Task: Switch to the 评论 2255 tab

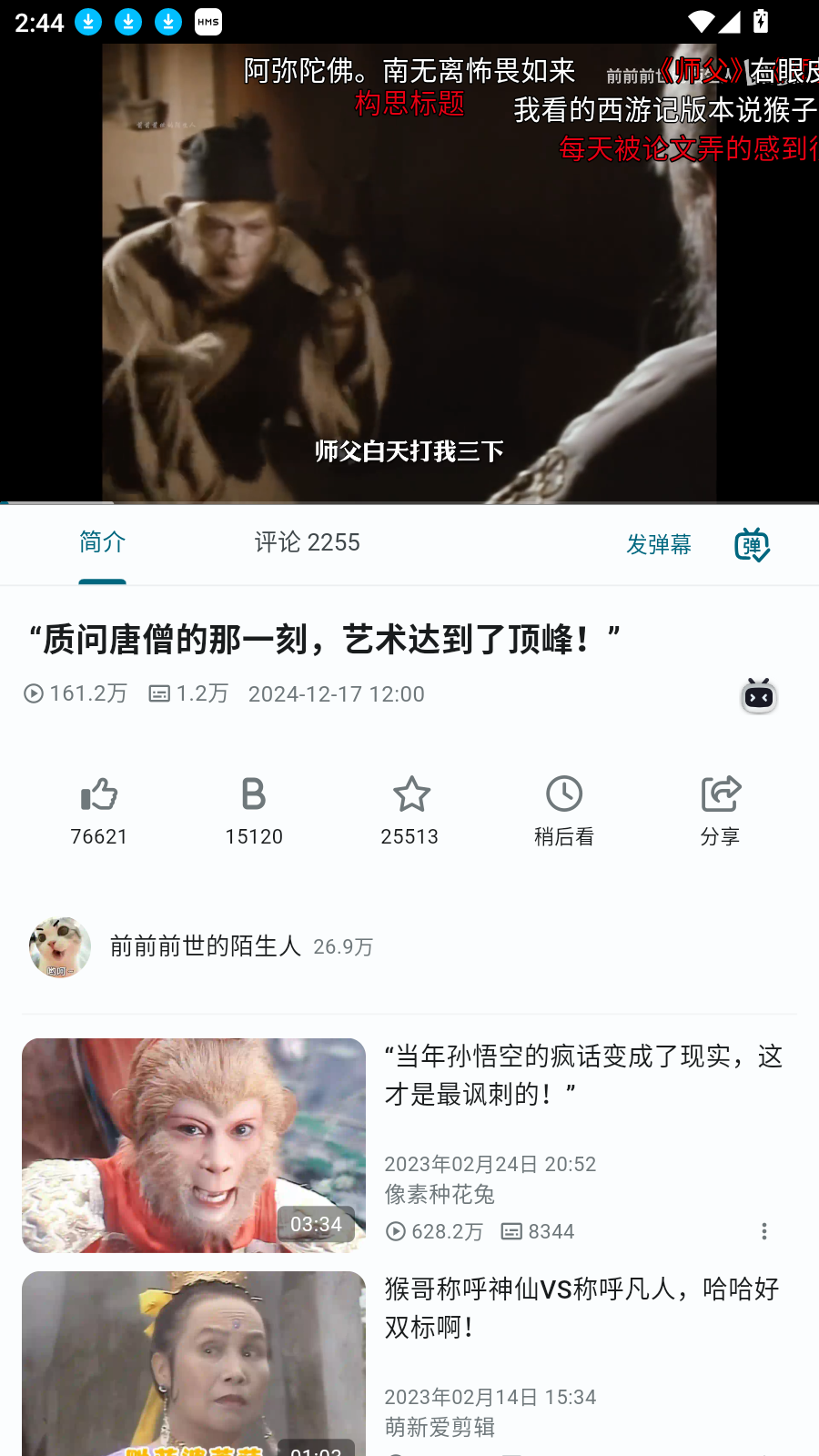Action: pyautogui.click(x=307, y=543)
